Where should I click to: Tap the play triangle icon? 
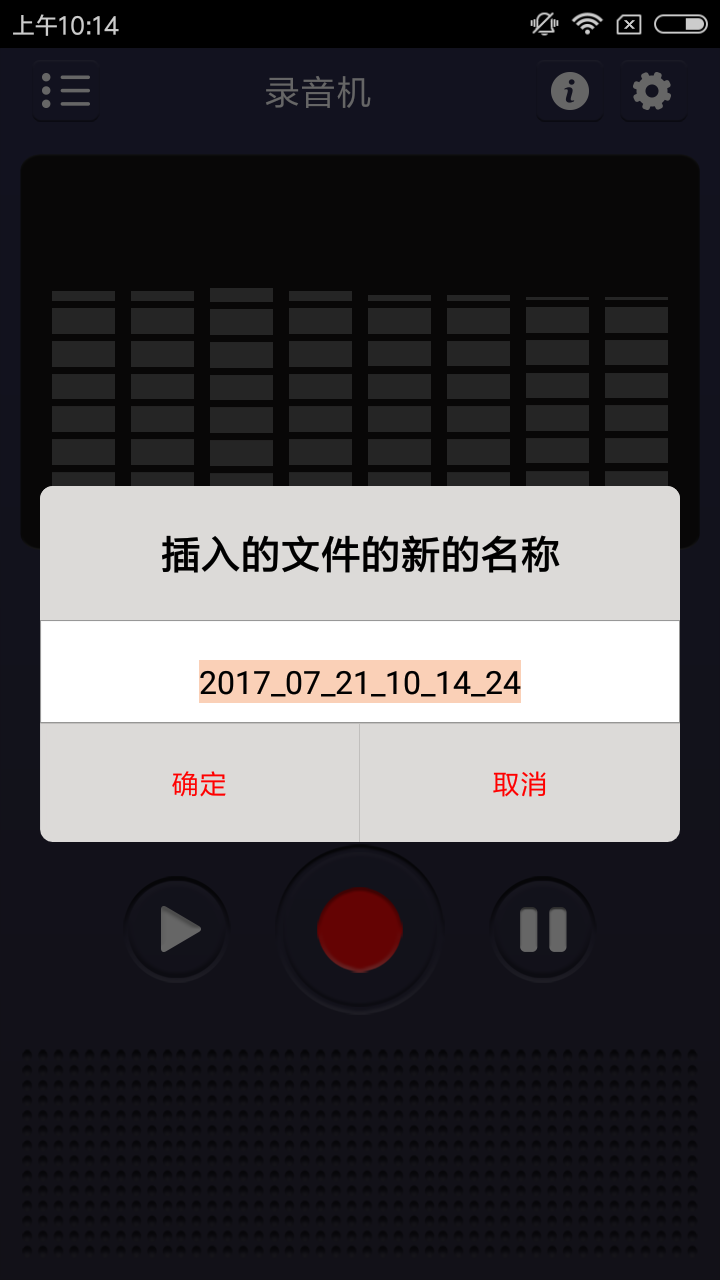(x=177, y=928)
